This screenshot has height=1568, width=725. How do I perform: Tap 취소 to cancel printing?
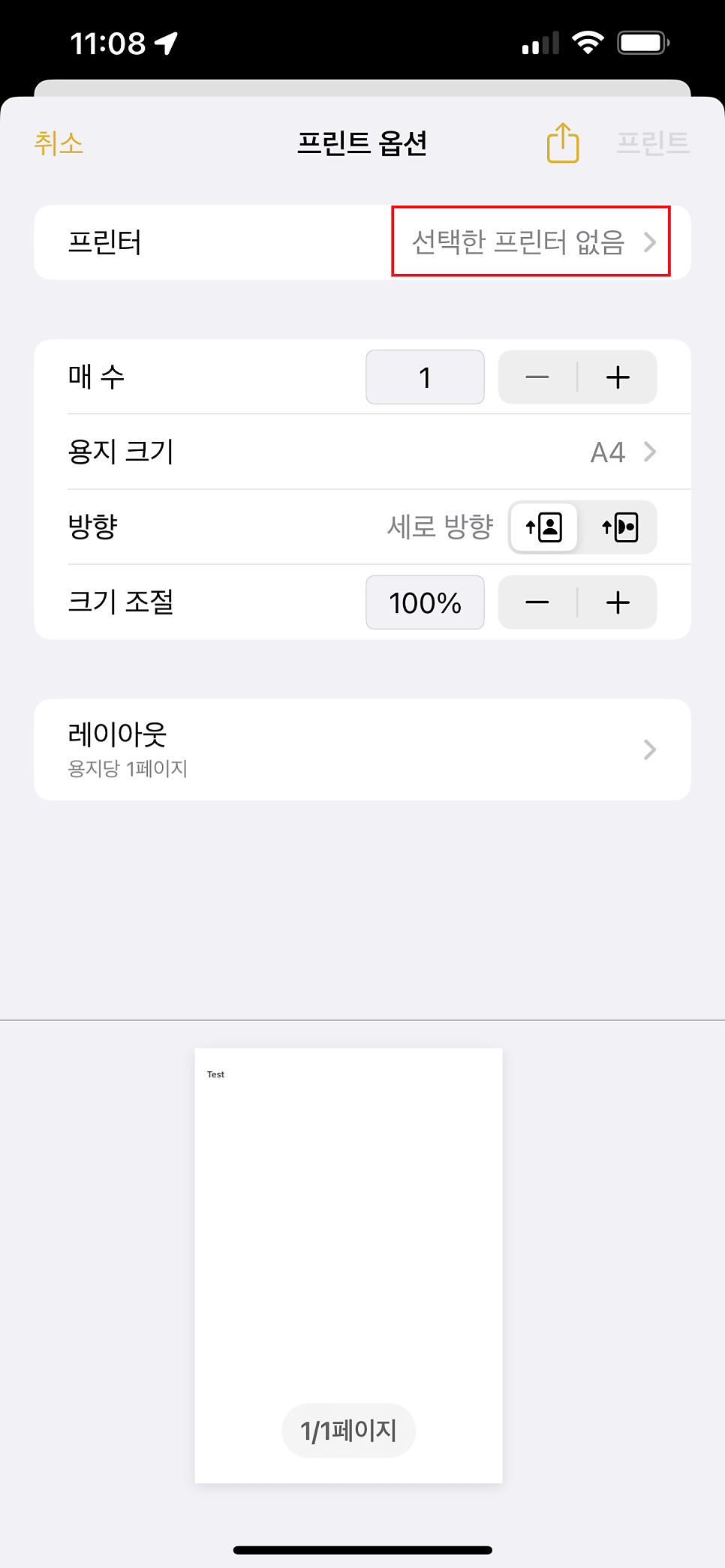[59, 143]
